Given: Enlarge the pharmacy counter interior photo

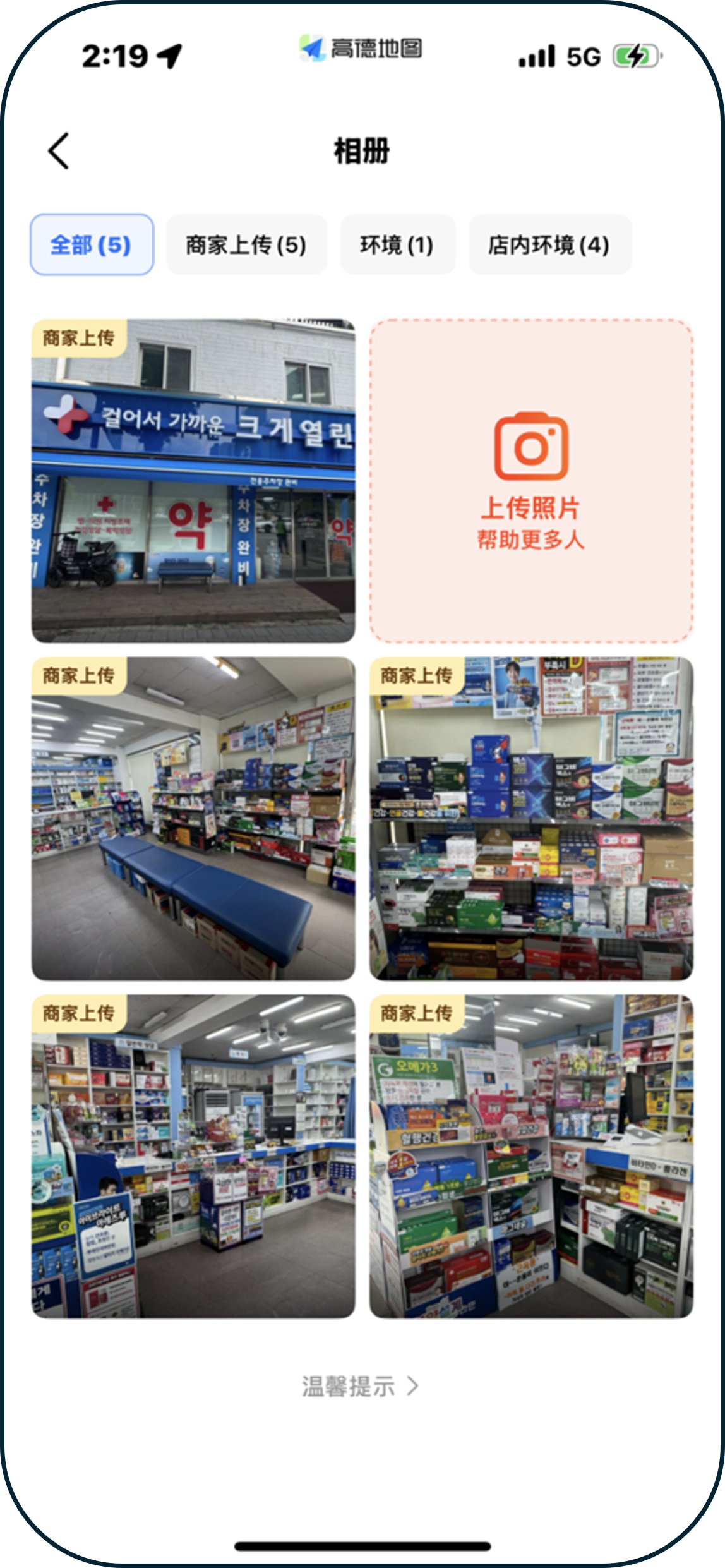Looking at the screenshot, I should pyautogui.click(x=193, y=1156).
